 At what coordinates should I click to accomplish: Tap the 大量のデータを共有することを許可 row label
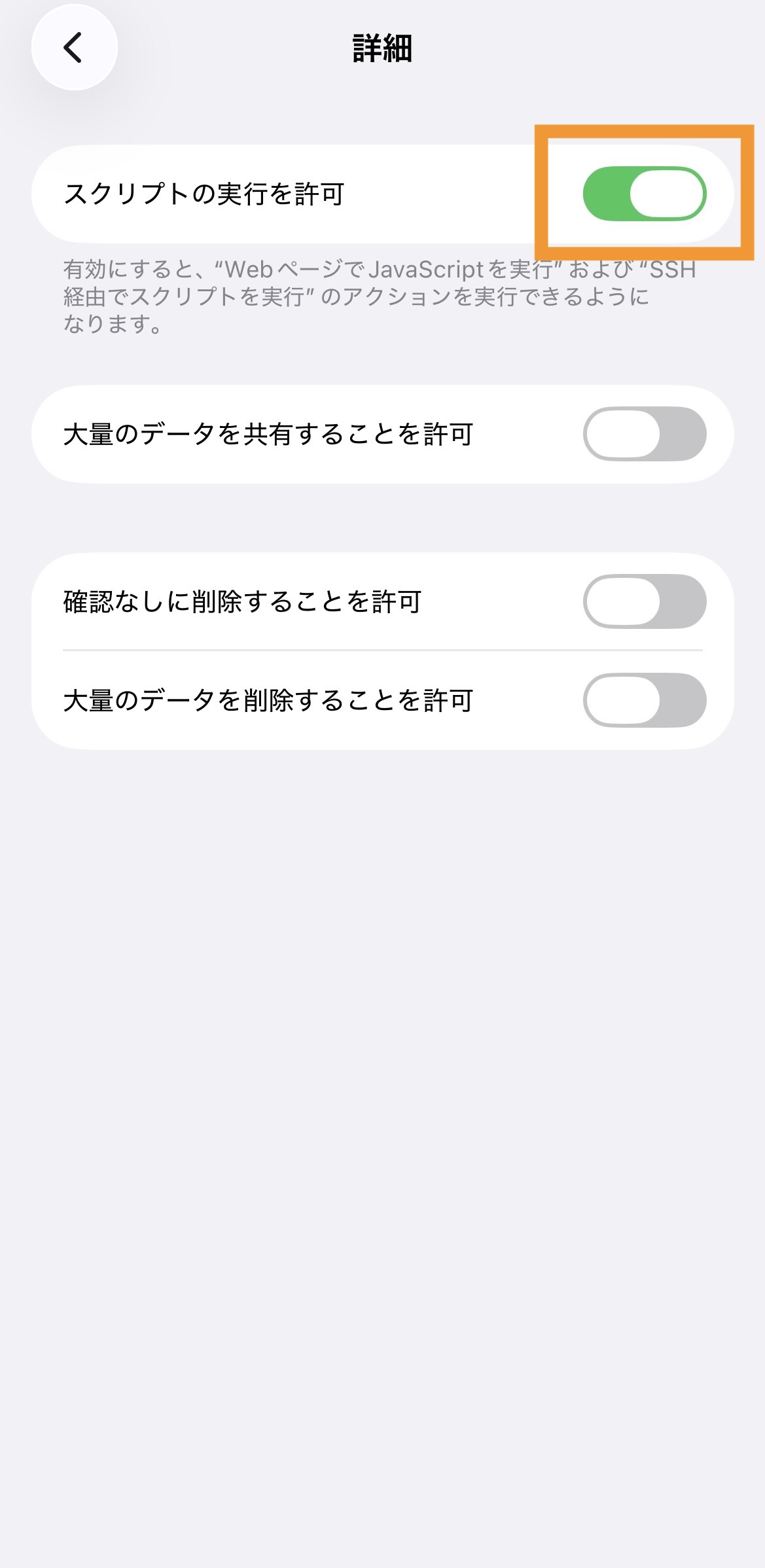point(270,432)
